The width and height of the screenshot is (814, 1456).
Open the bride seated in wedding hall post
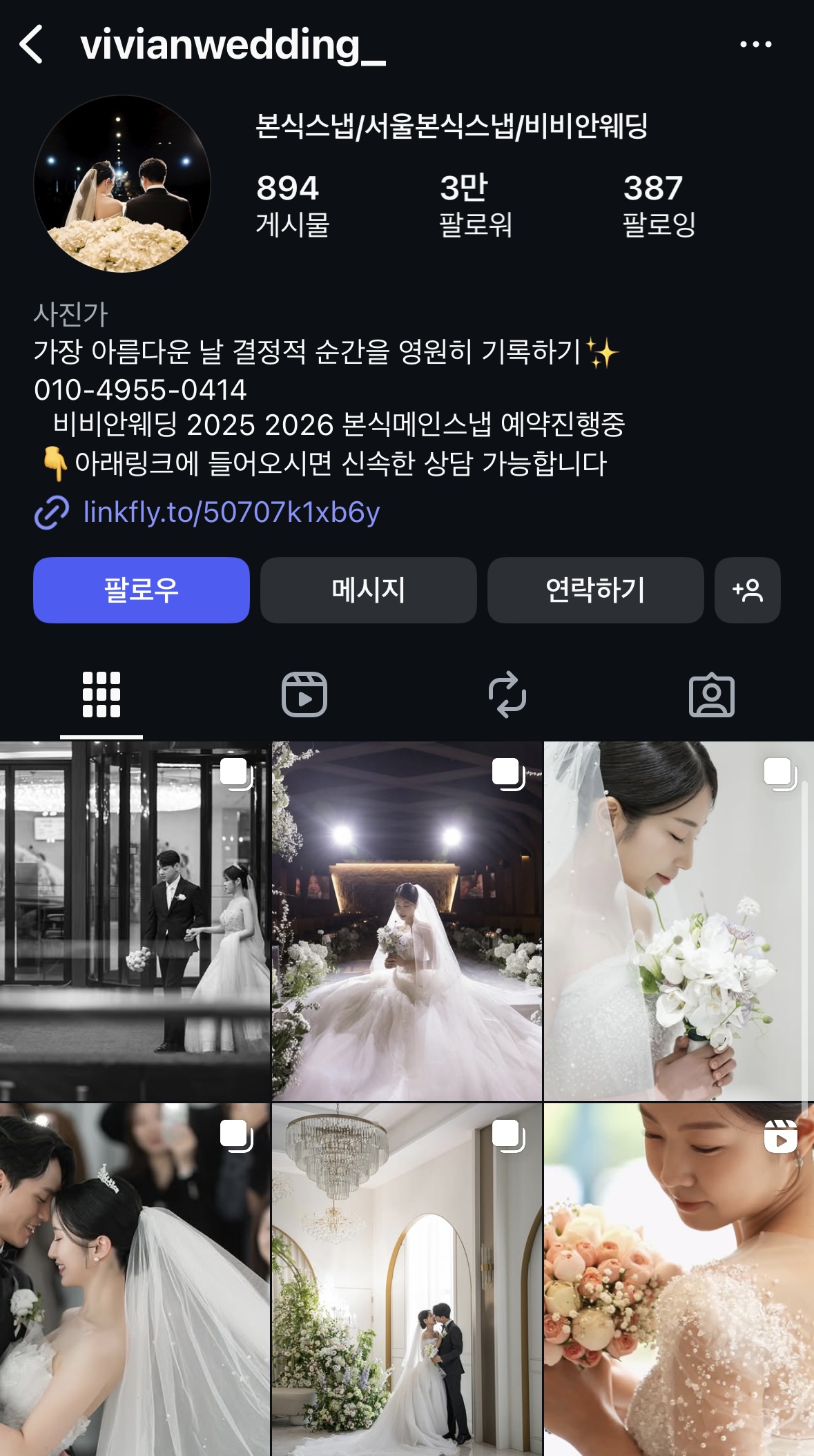[407, 921]
